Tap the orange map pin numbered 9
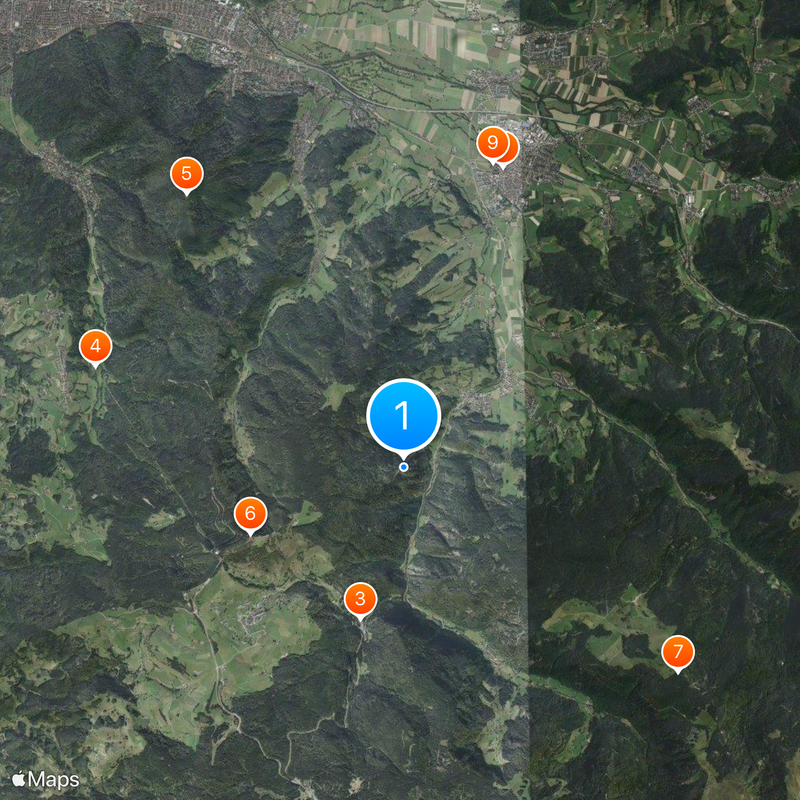 pyautogui.click(x=491, y=142)
